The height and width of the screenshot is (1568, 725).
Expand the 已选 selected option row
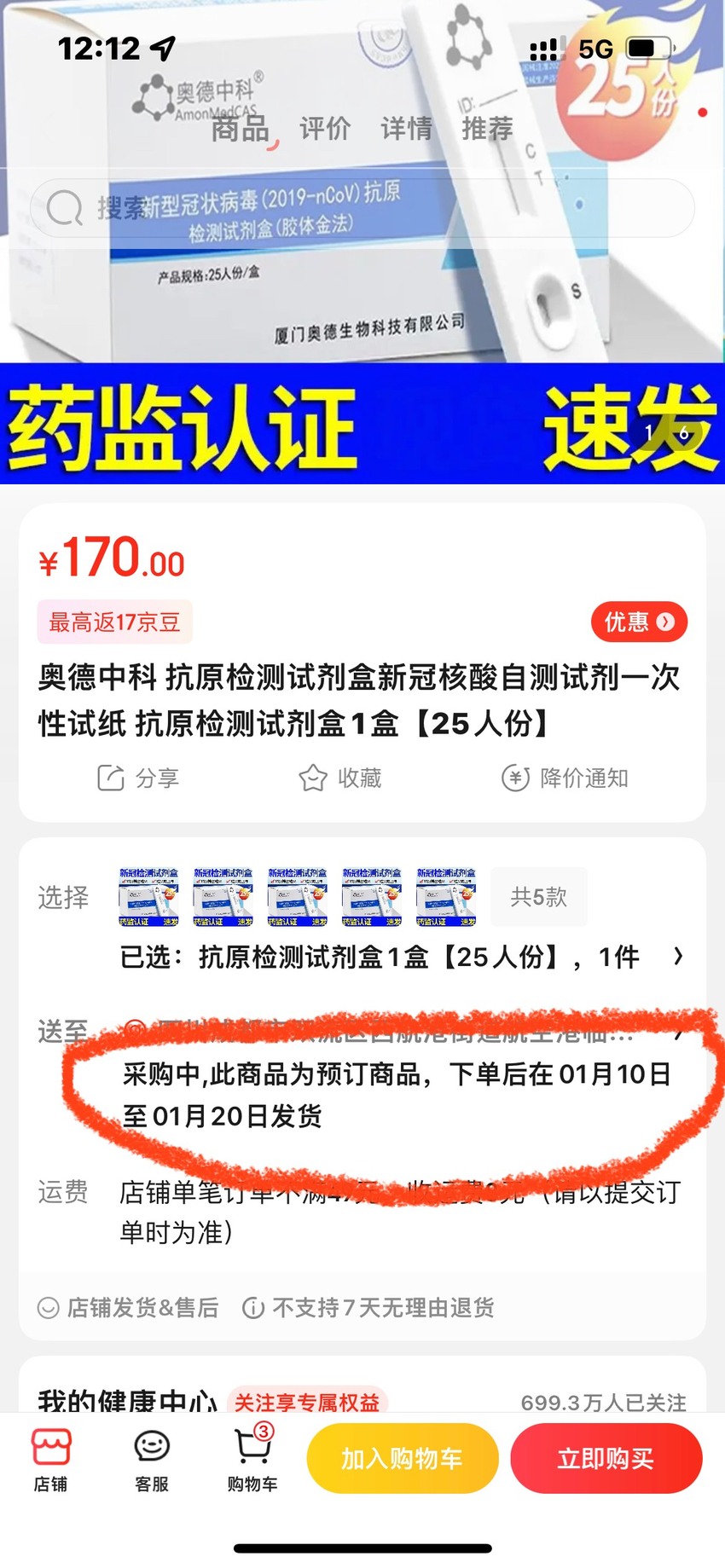[401, 958]
